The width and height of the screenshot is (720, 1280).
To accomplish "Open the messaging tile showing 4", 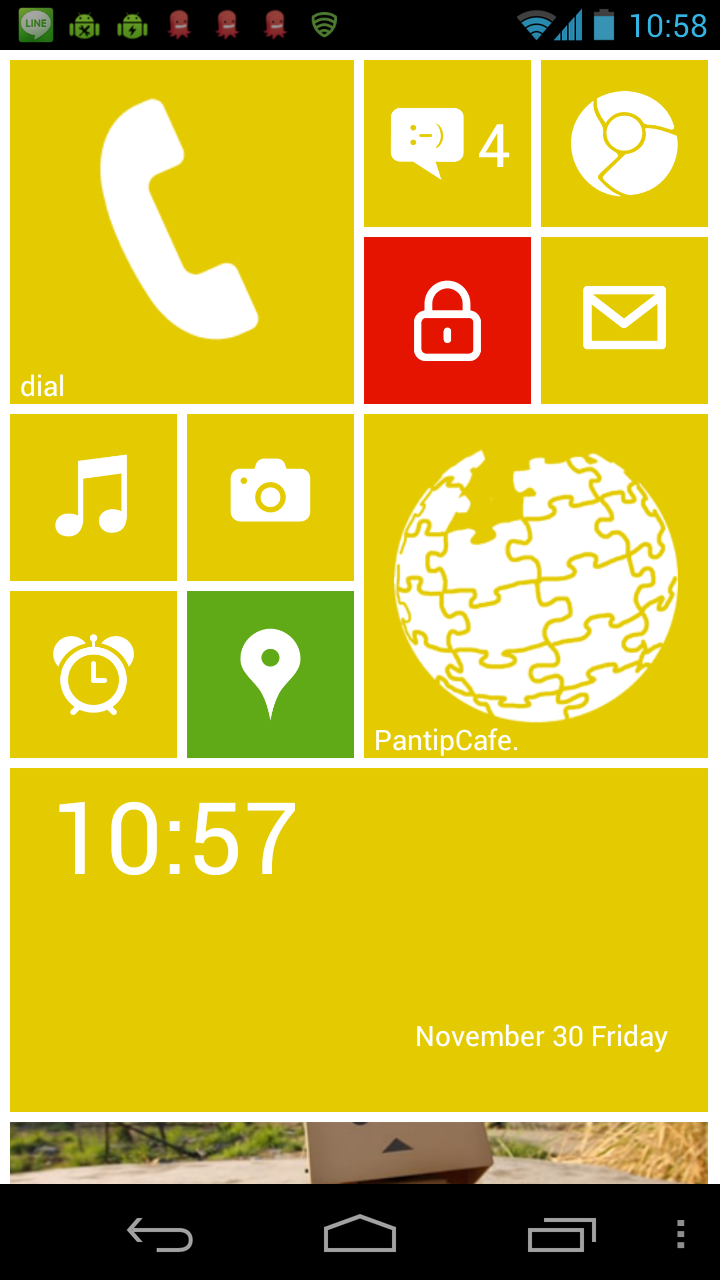I will coord(447,143).
